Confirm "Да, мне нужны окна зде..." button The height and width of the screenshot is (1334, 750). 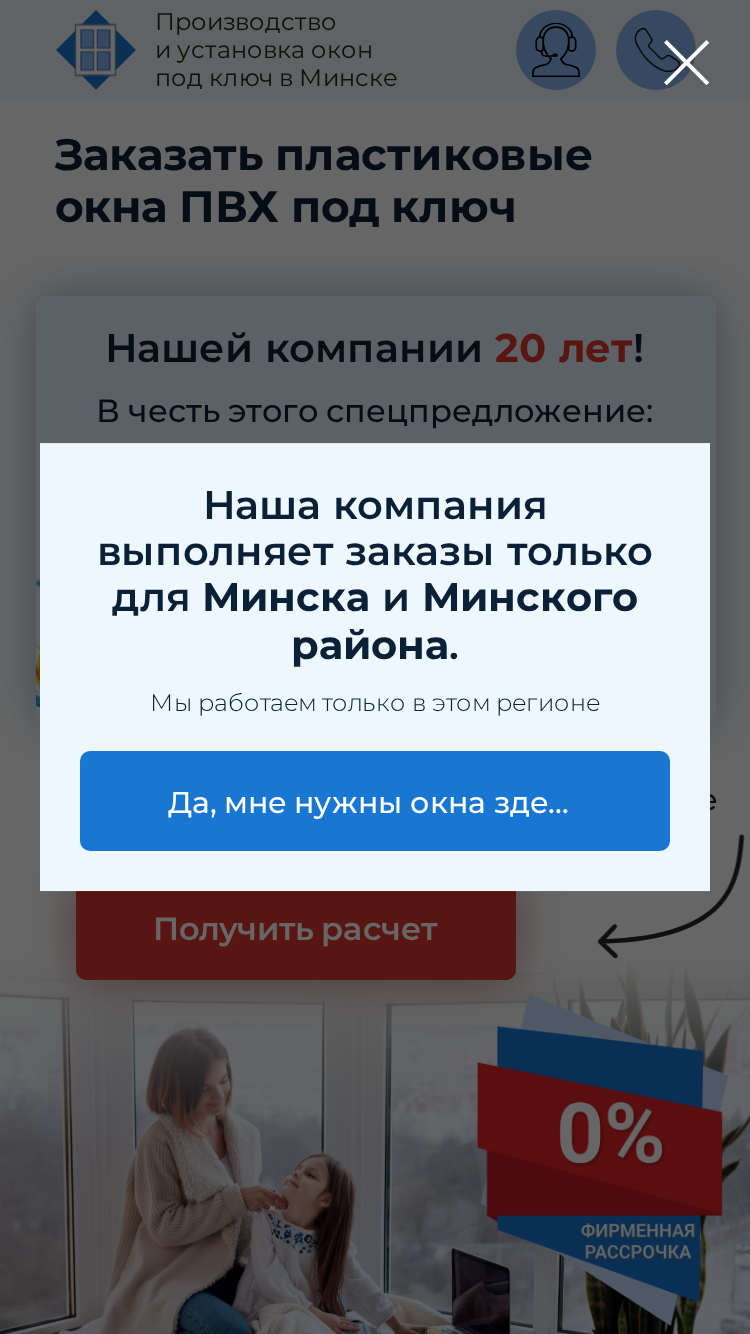375,801
